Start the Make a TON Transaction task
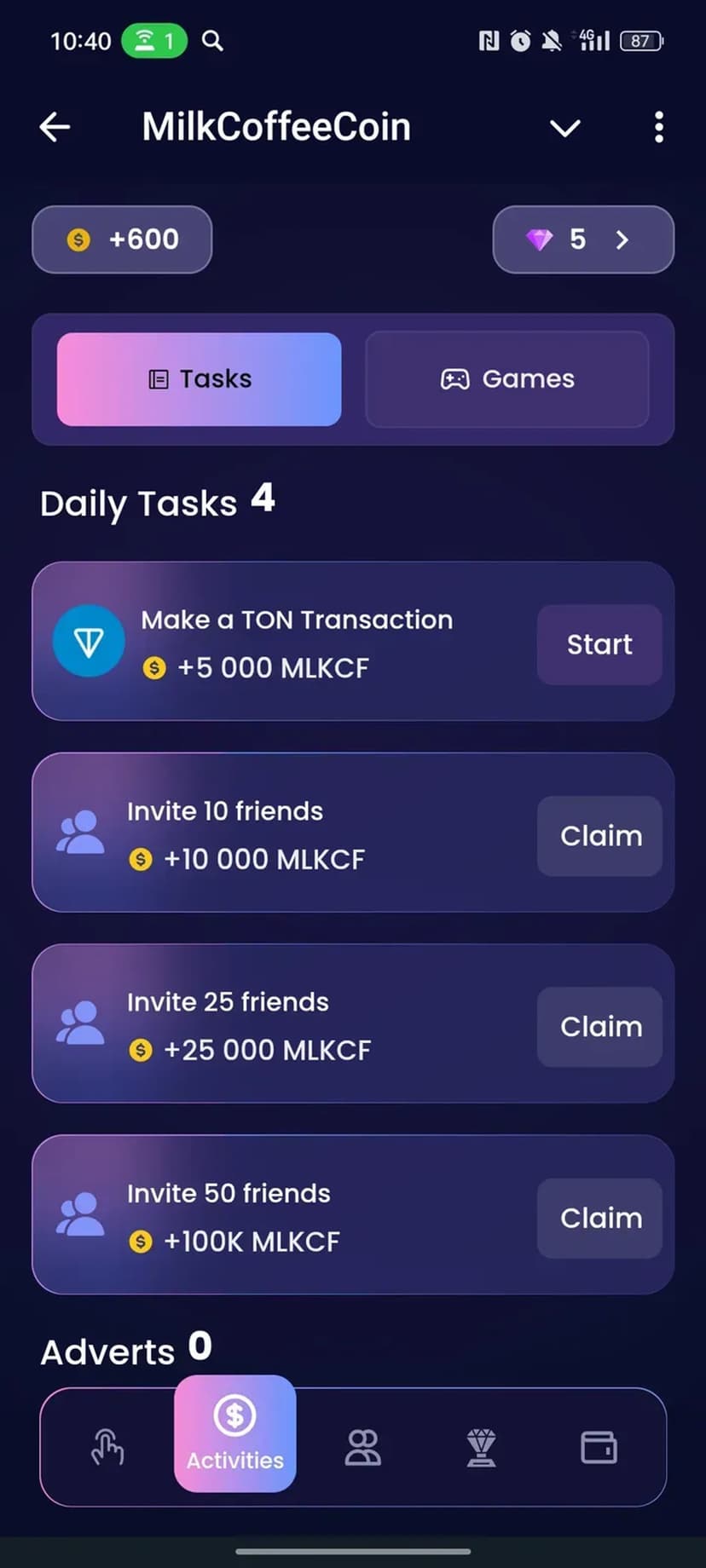 (599, 644)
